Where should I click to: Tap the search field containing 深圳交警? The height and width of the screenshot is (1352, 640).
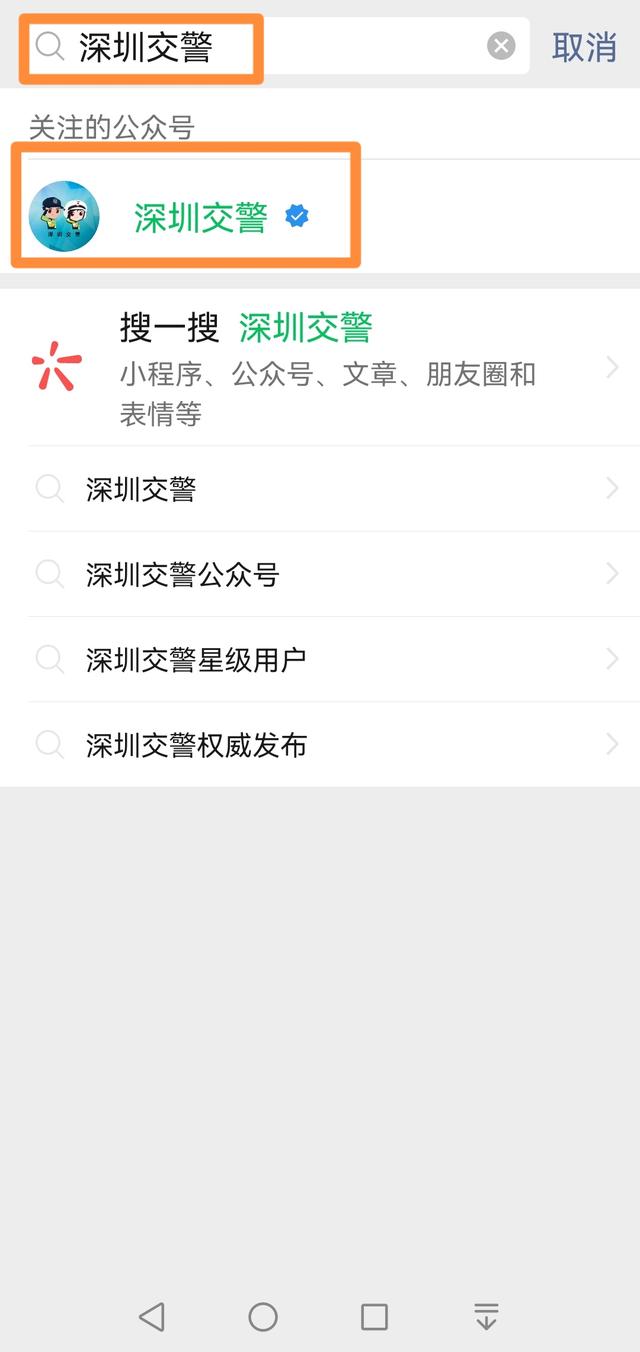coord(270,47)
